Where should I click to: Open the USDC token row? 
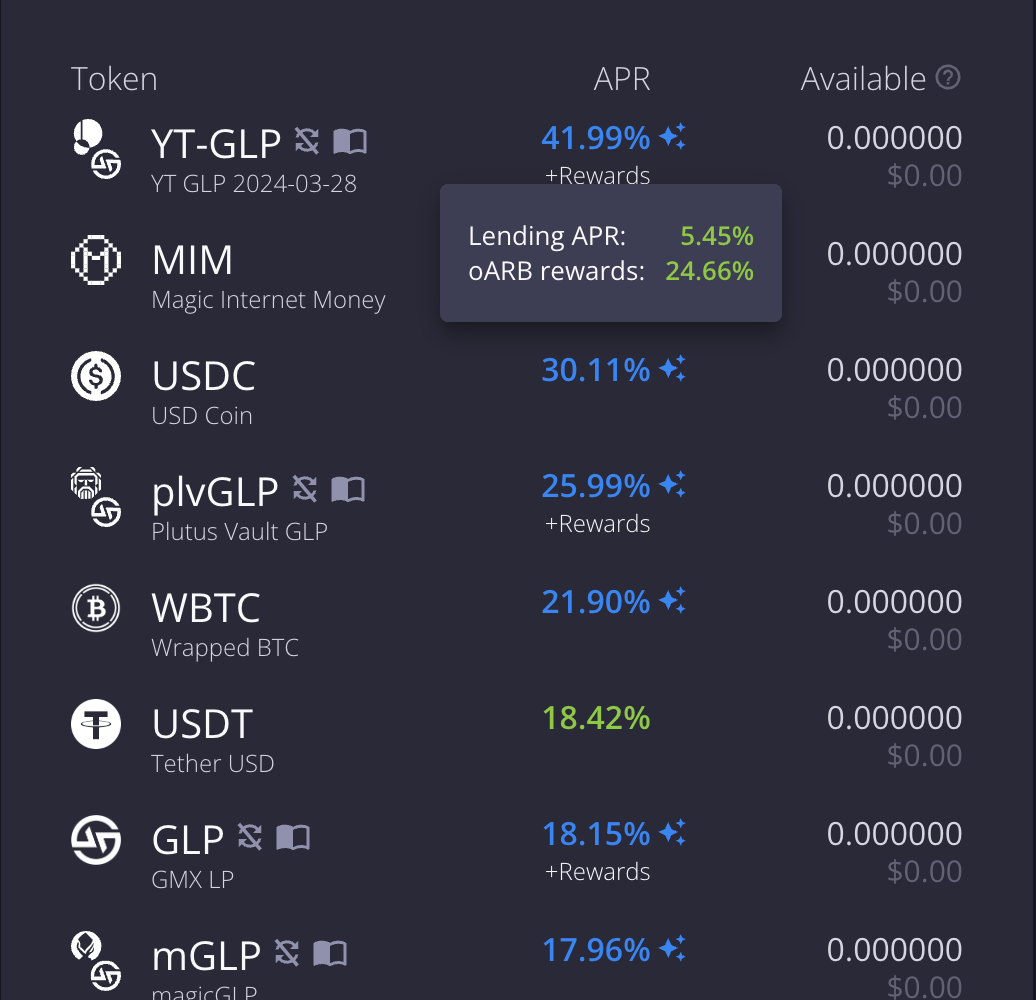[203, 376]
